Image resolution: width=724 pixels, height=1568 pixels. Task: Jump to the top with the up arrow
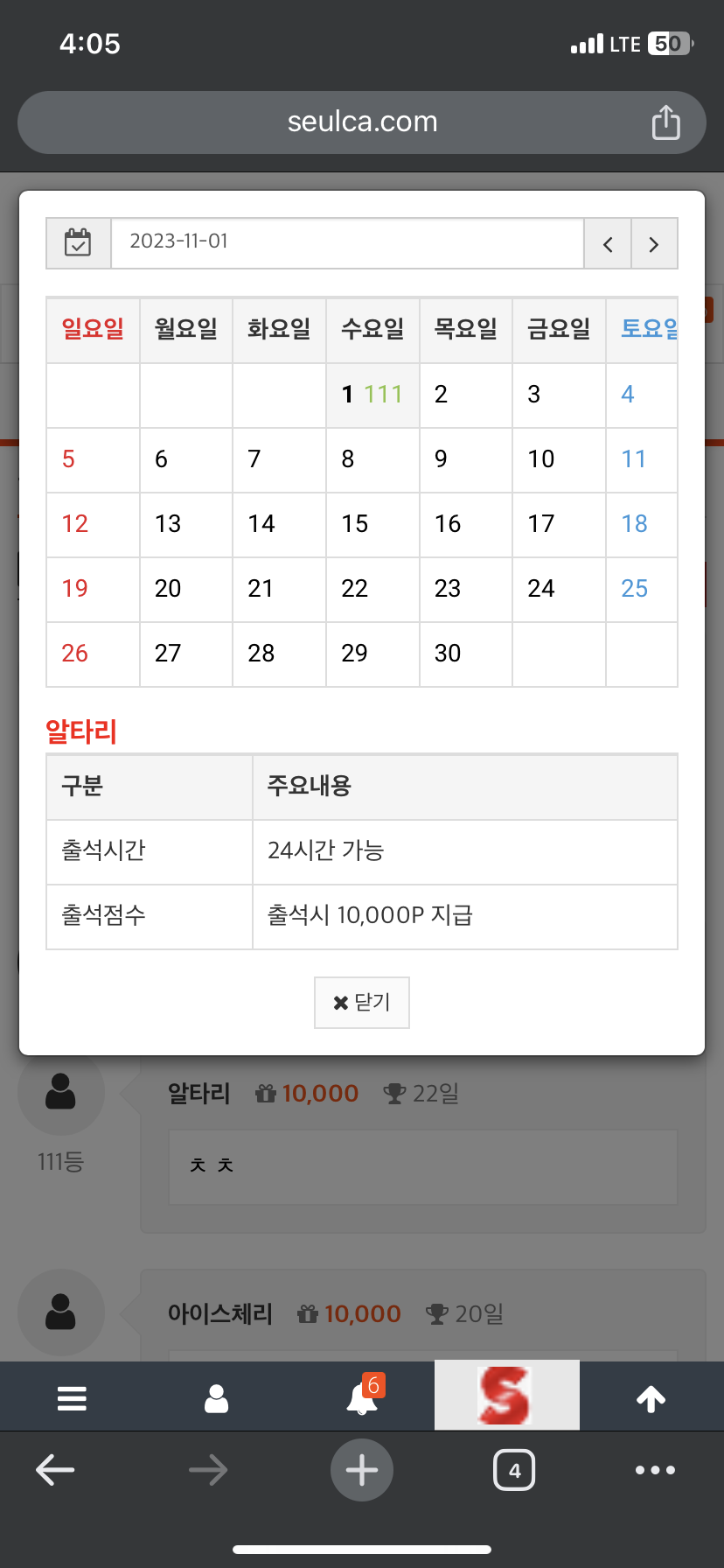coord(651,1398)
